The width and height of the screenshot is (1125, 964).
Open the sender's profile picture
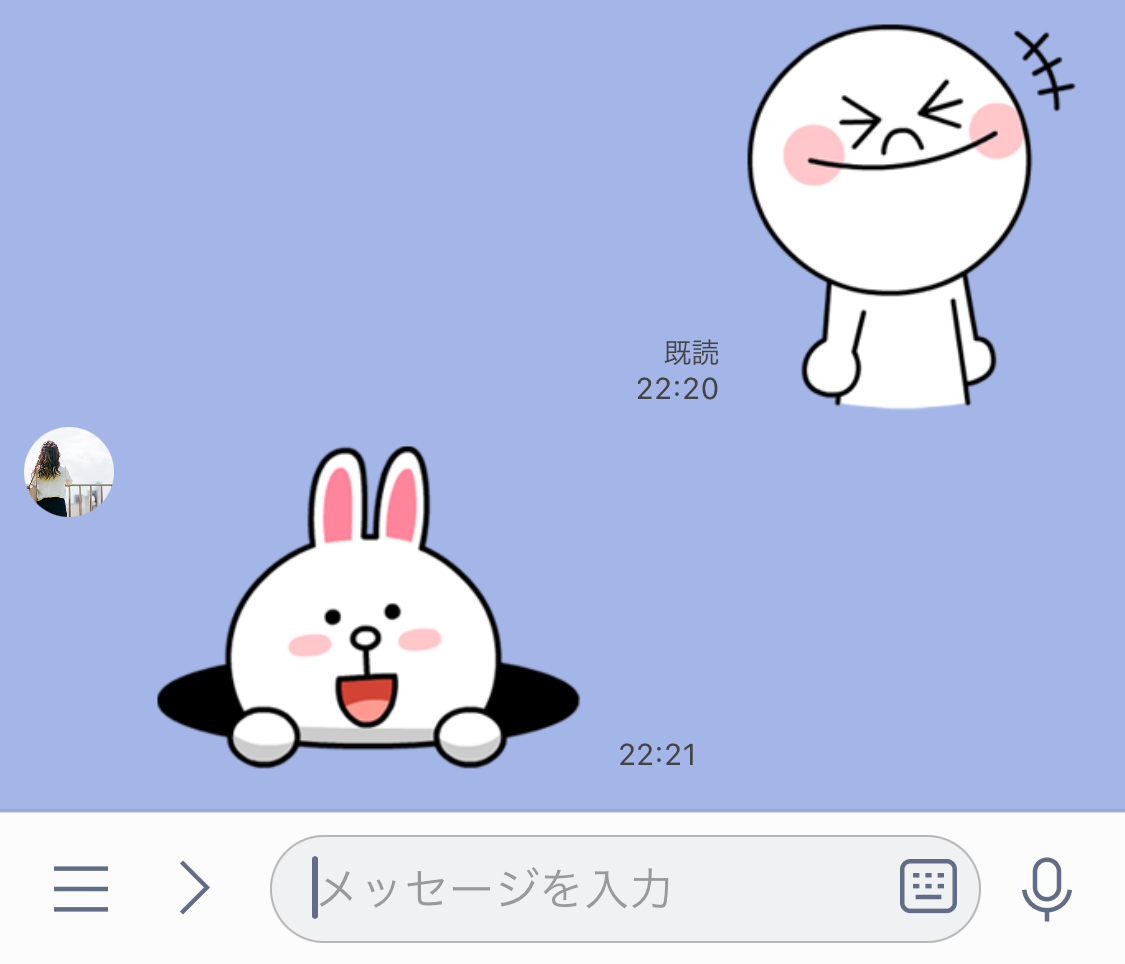(69, 472)
